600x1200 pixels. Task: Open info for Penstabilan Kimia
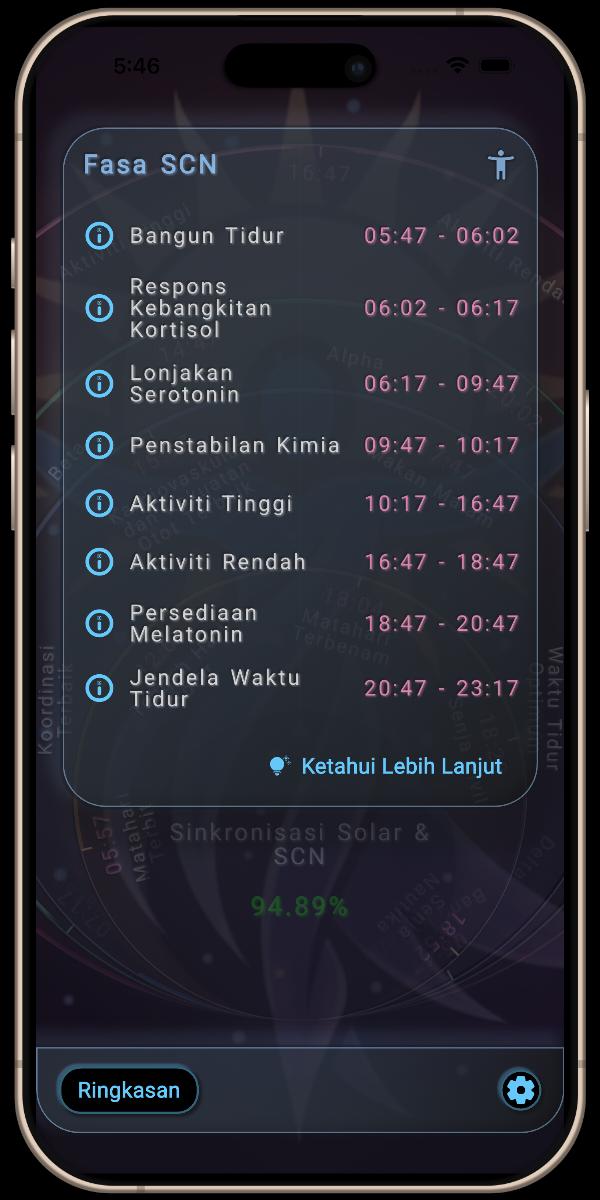[x=99, y=445]
